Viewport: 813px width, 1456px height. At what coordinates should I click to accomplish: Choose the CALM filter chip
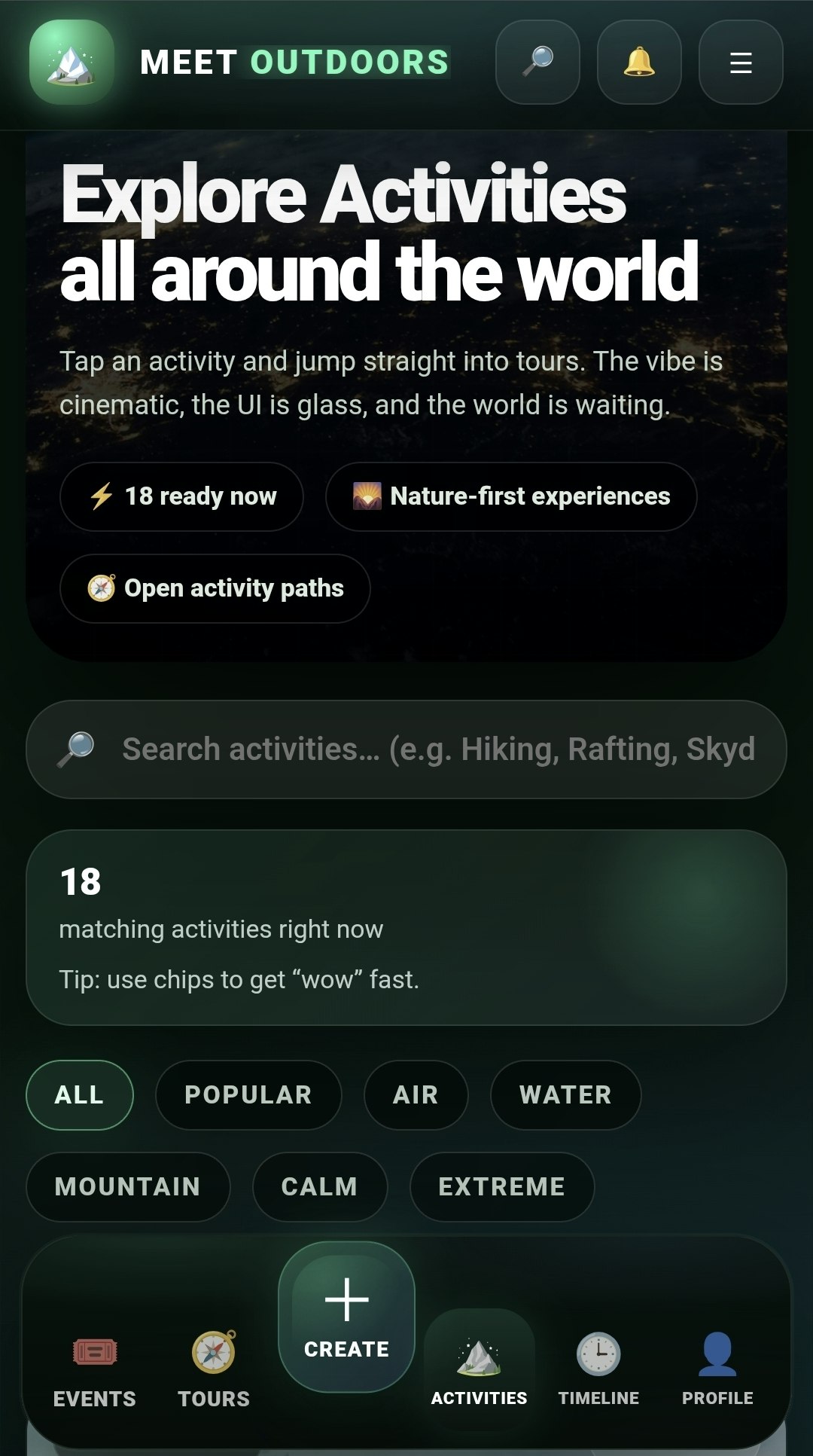(320, 1186)
